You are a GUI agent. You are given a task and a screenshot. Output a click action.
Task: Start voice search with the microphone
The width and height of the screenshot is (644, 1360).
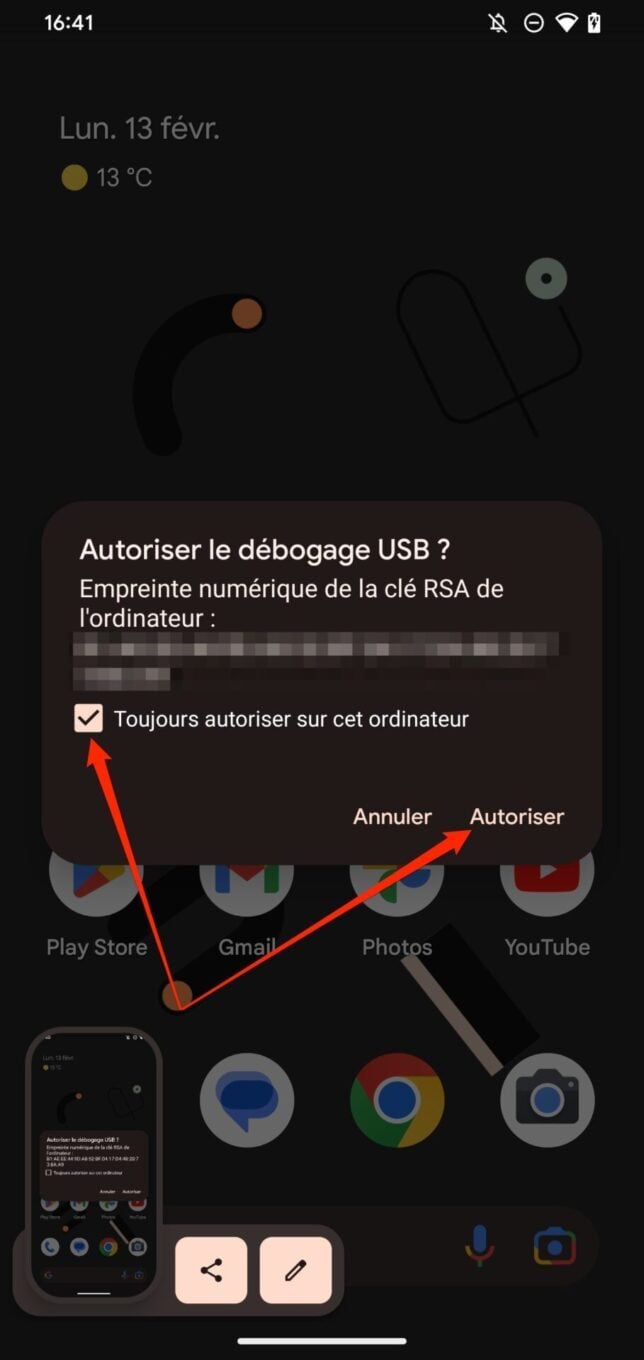pyautogui.click(x=480, y=1246)
